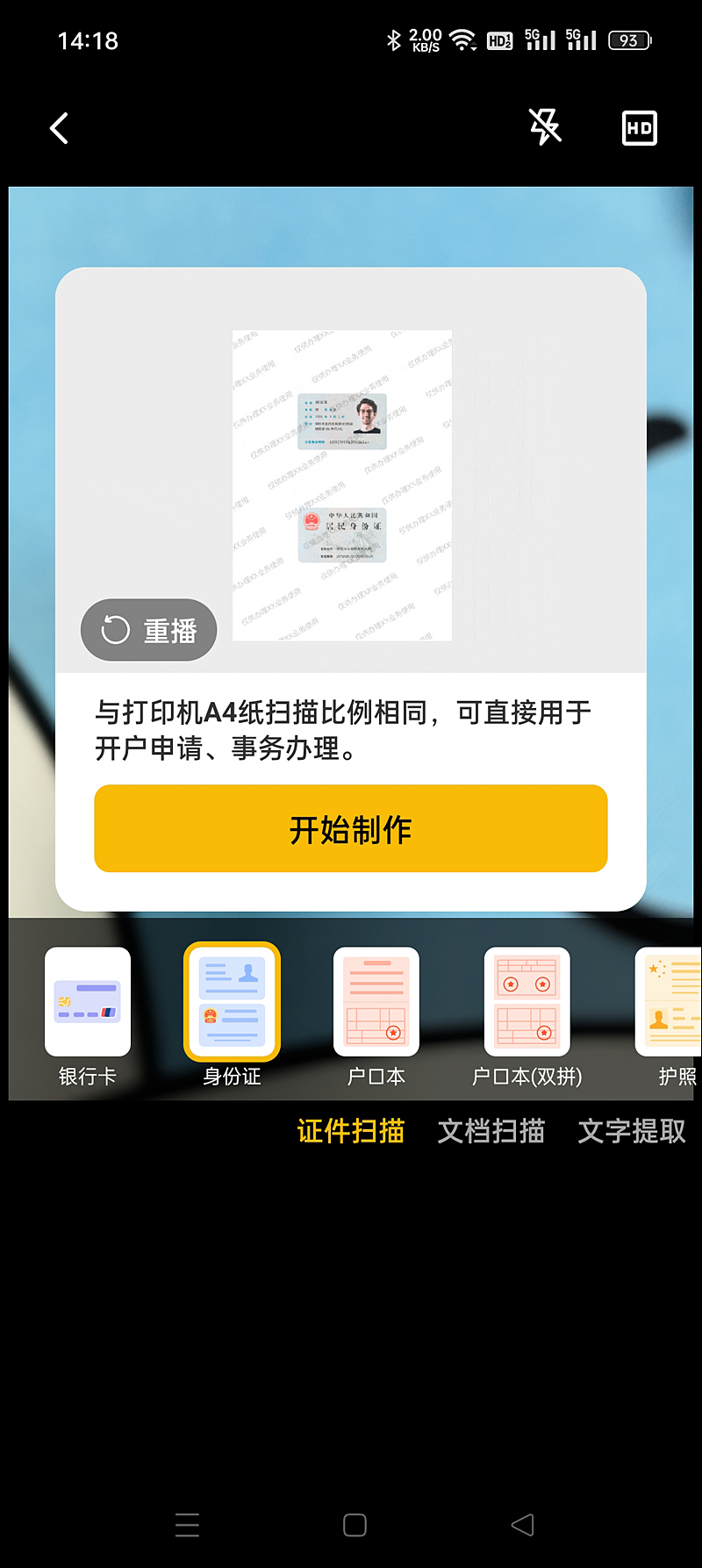Open recent apps from the navigation bar
This screenshot has height=1568, width=702.
187,1525
